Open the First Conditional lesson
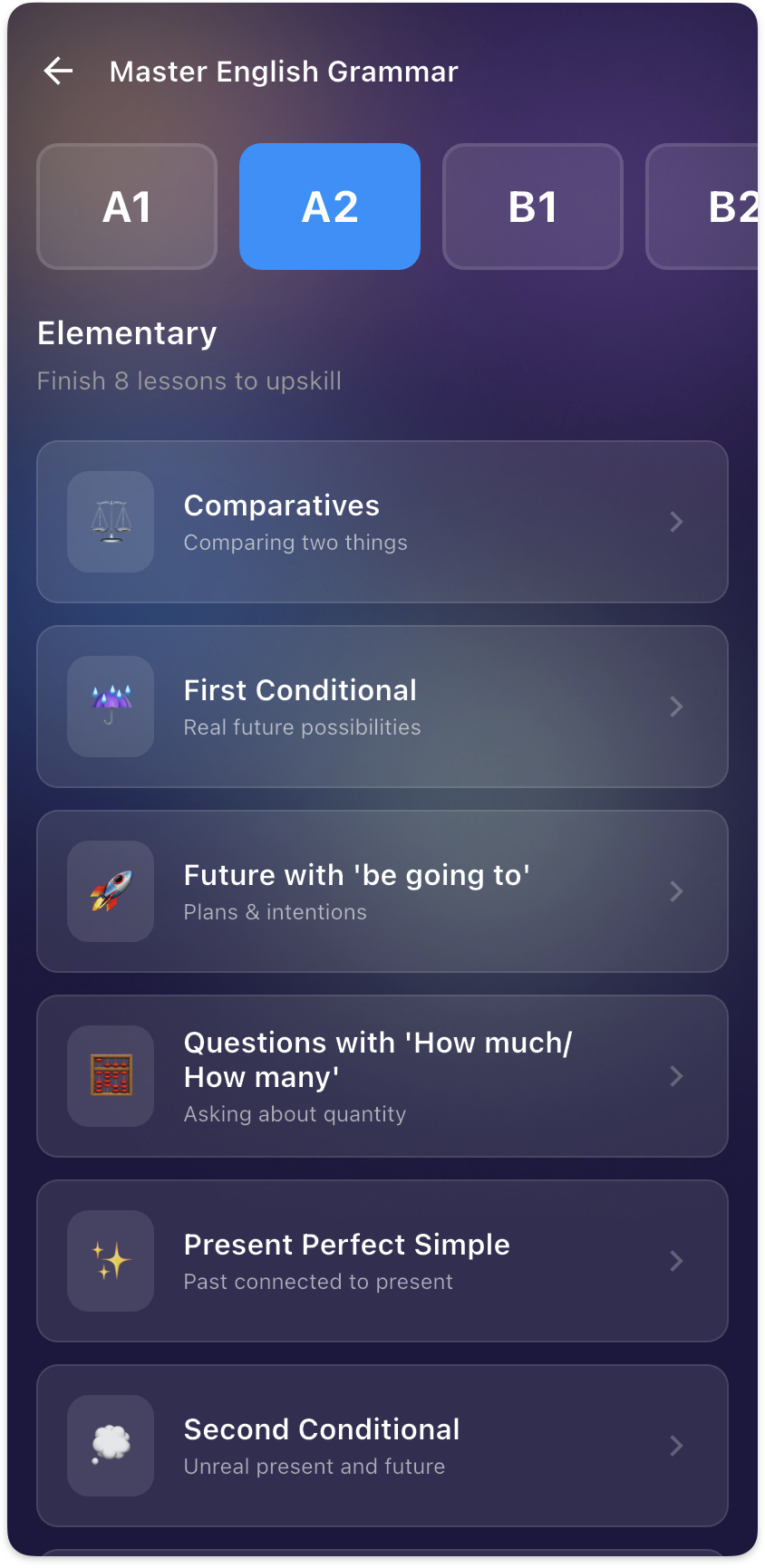The height and width of the screenshot is (1568, 765). 382,707
